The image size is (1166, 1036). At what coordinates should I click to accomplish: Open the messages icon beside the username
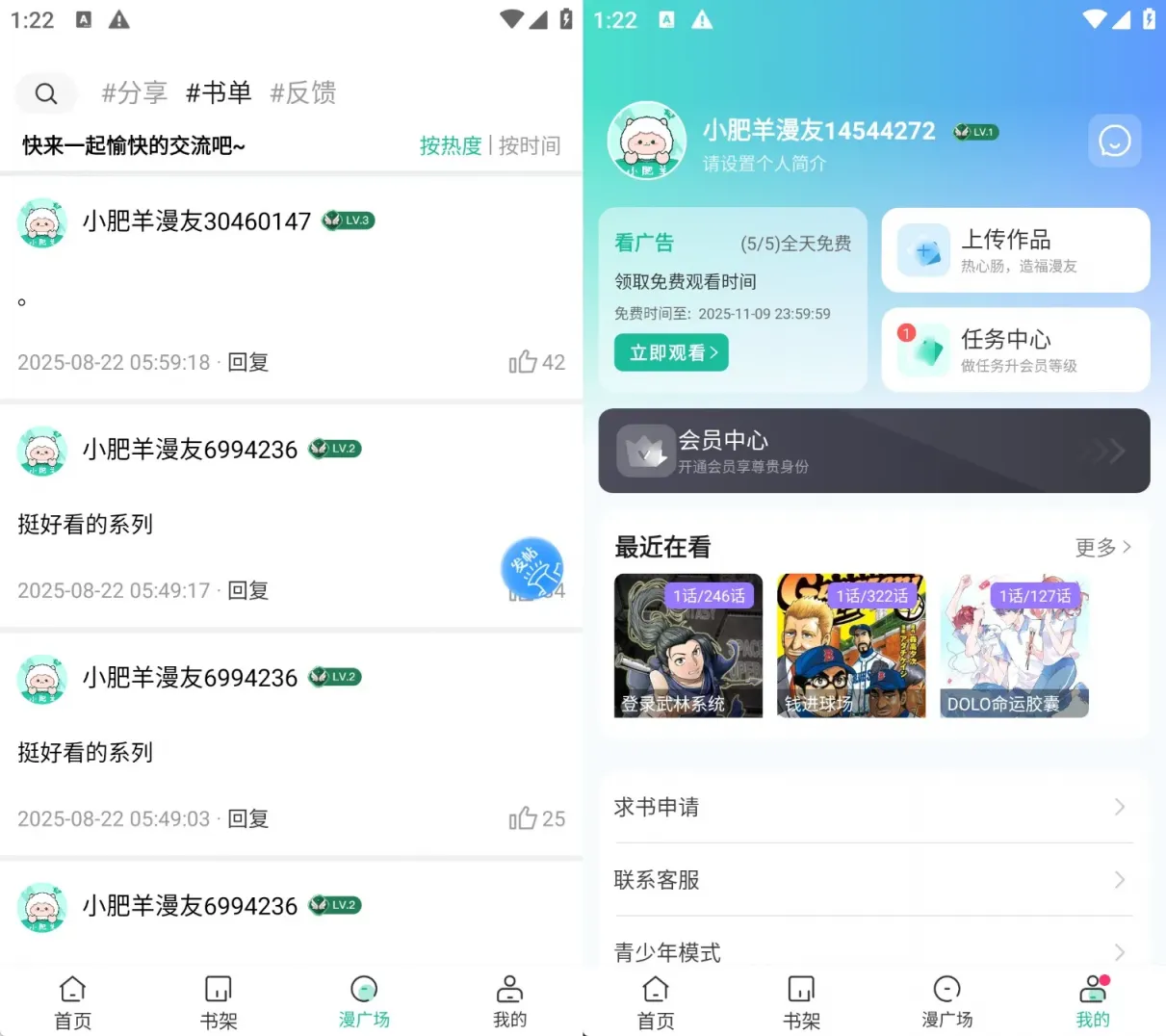(1114, 142)
